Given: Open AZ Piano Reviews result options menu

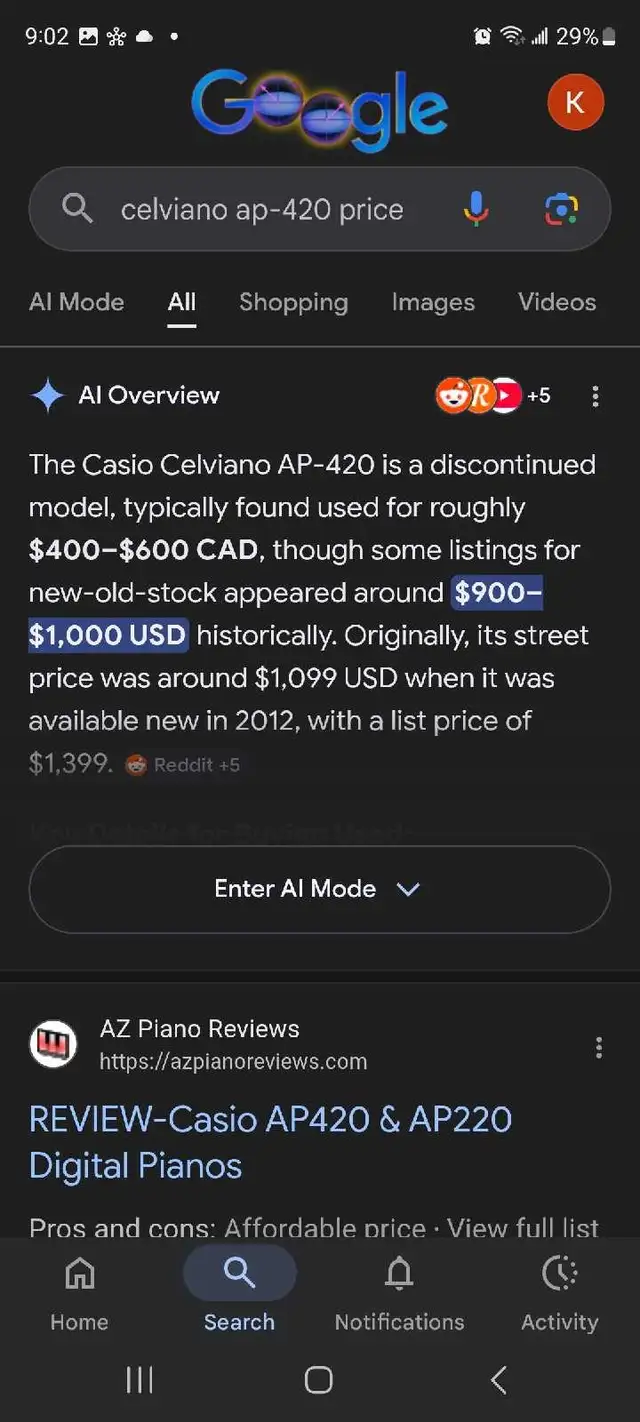Looking at the screenshot, I should (598, 1047).
